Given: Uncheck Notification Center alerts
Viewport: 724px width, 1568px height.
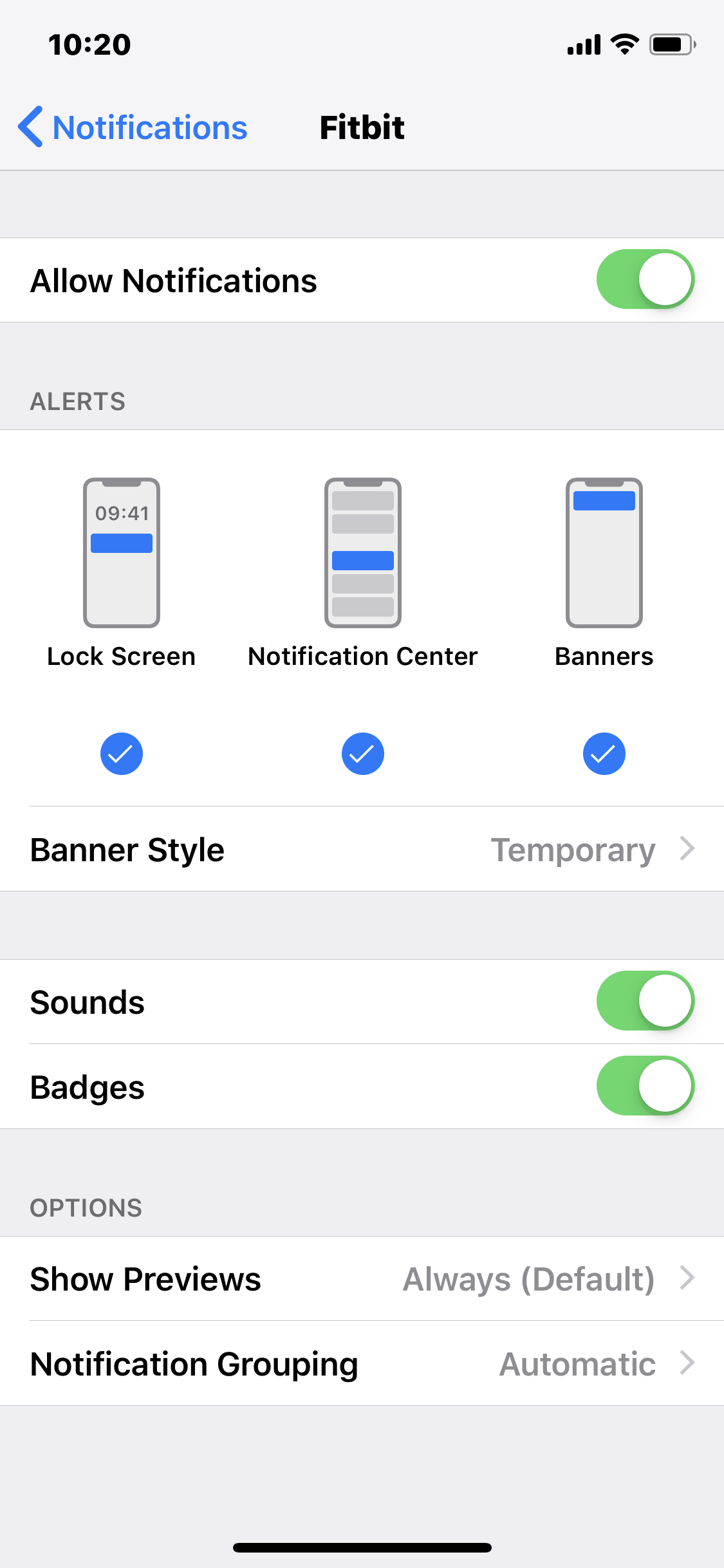Looking at the screenshot, I should (362, 754).
